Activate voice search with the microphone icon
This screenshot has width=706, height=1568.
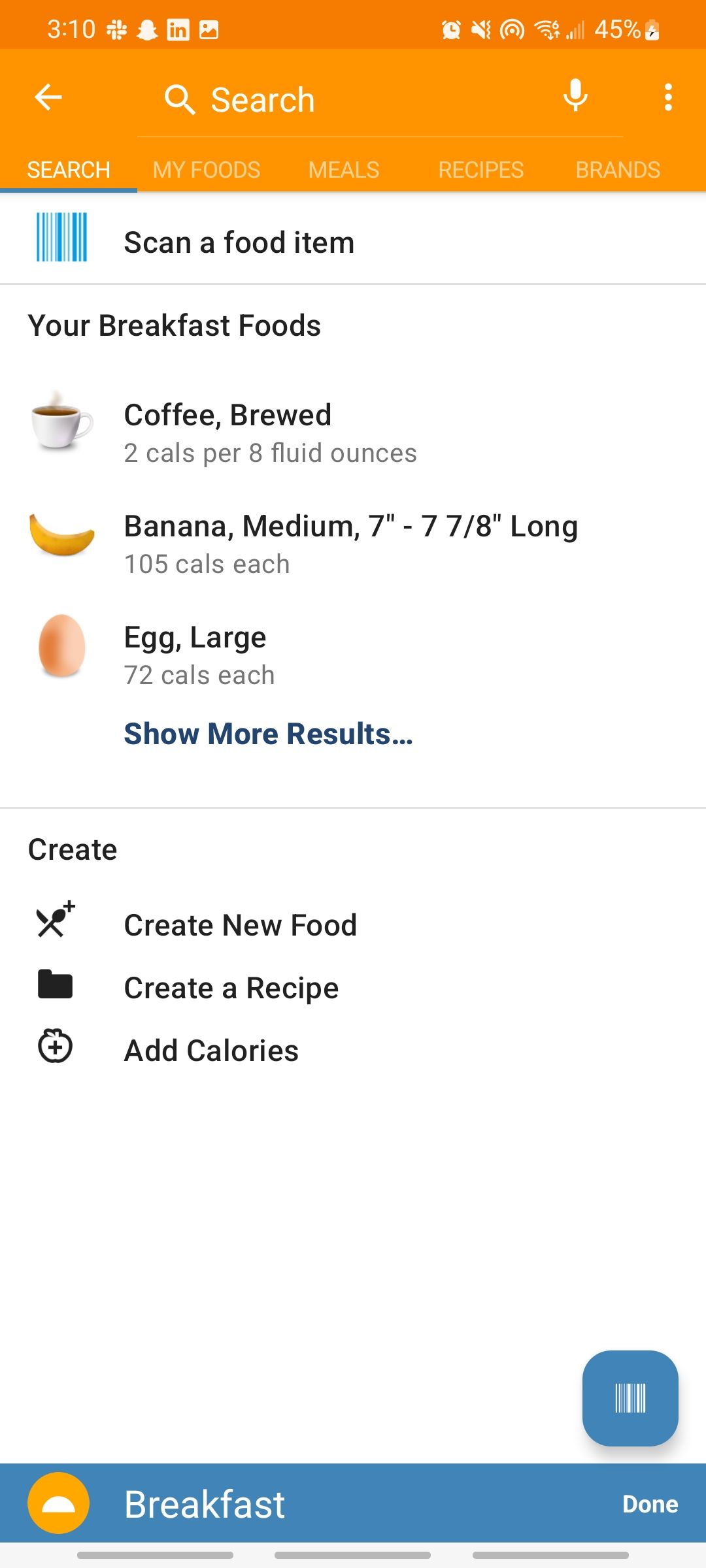[575, 97]
